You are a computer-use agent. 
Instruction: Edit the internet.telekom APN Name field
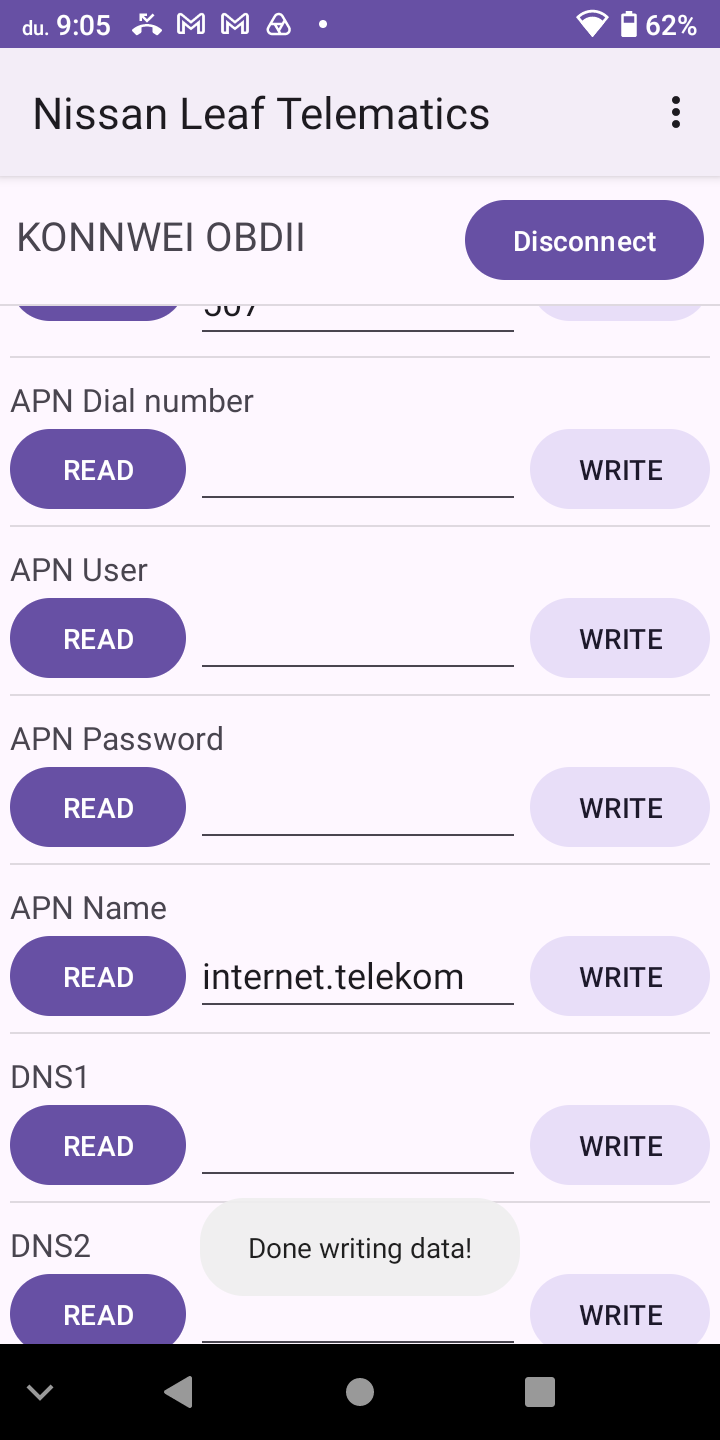click(358, 976)
